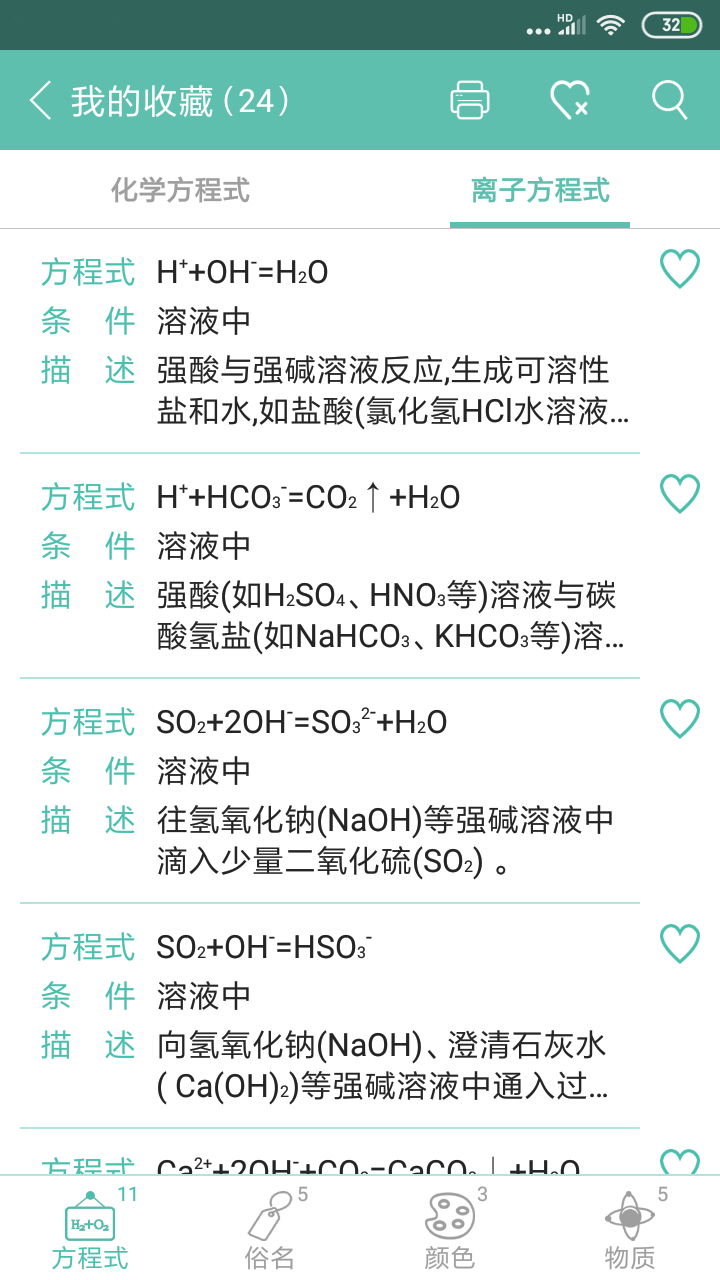Unfavorite the Ca²⁺+2OH⁻+CO₂ equation
Image resolution: width=720 pixels, height=1280 pixels.
pos(679,1162)
